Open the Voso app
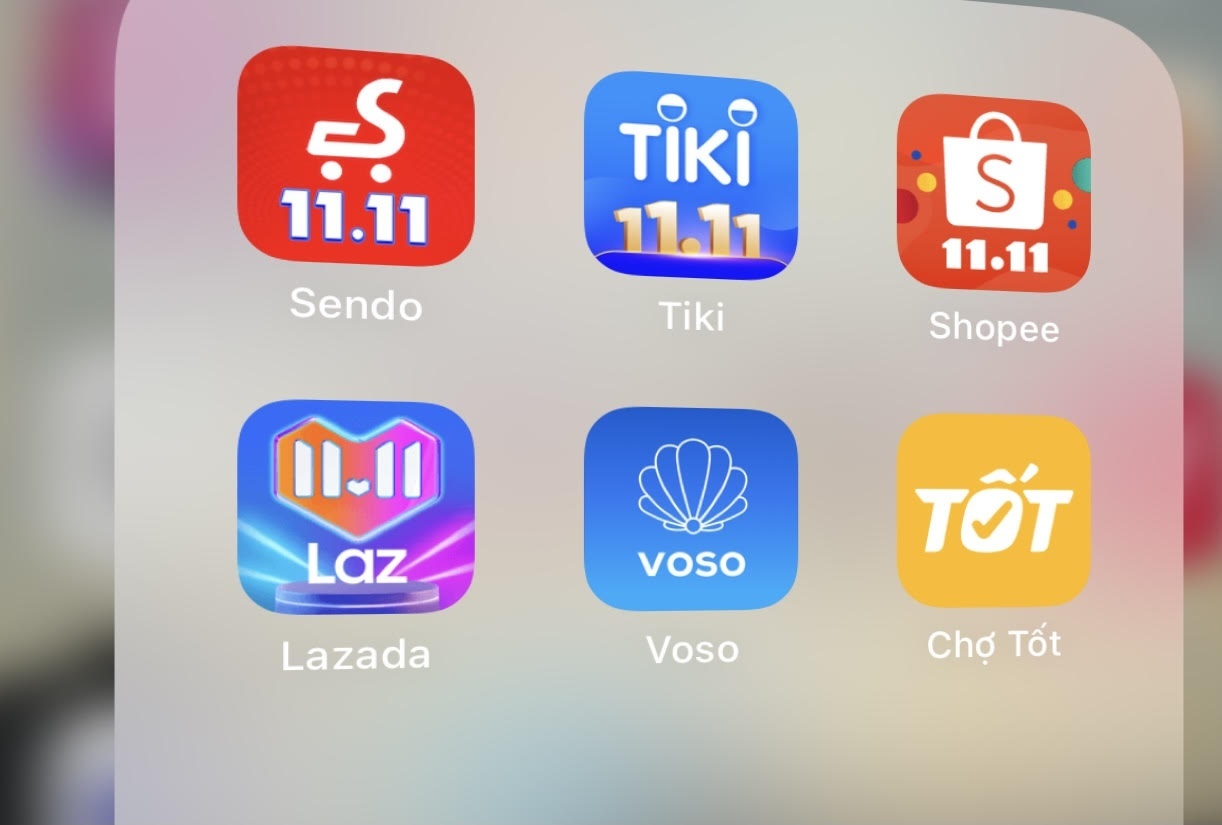The height and width of the screenshot is (825, 1222). (691, 508)
